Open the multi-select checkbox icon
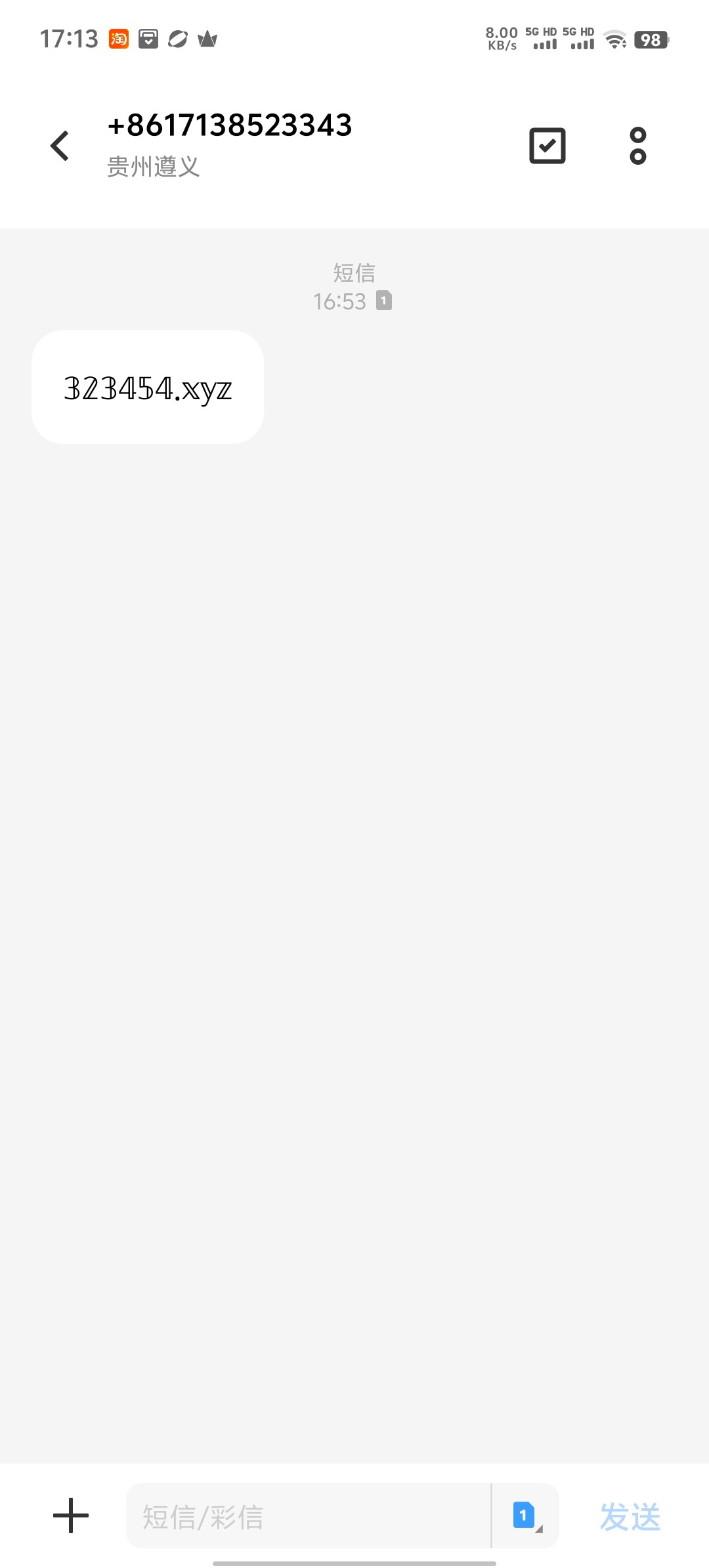The height and width of the screenshot is (1568, 709). [547, 146]
